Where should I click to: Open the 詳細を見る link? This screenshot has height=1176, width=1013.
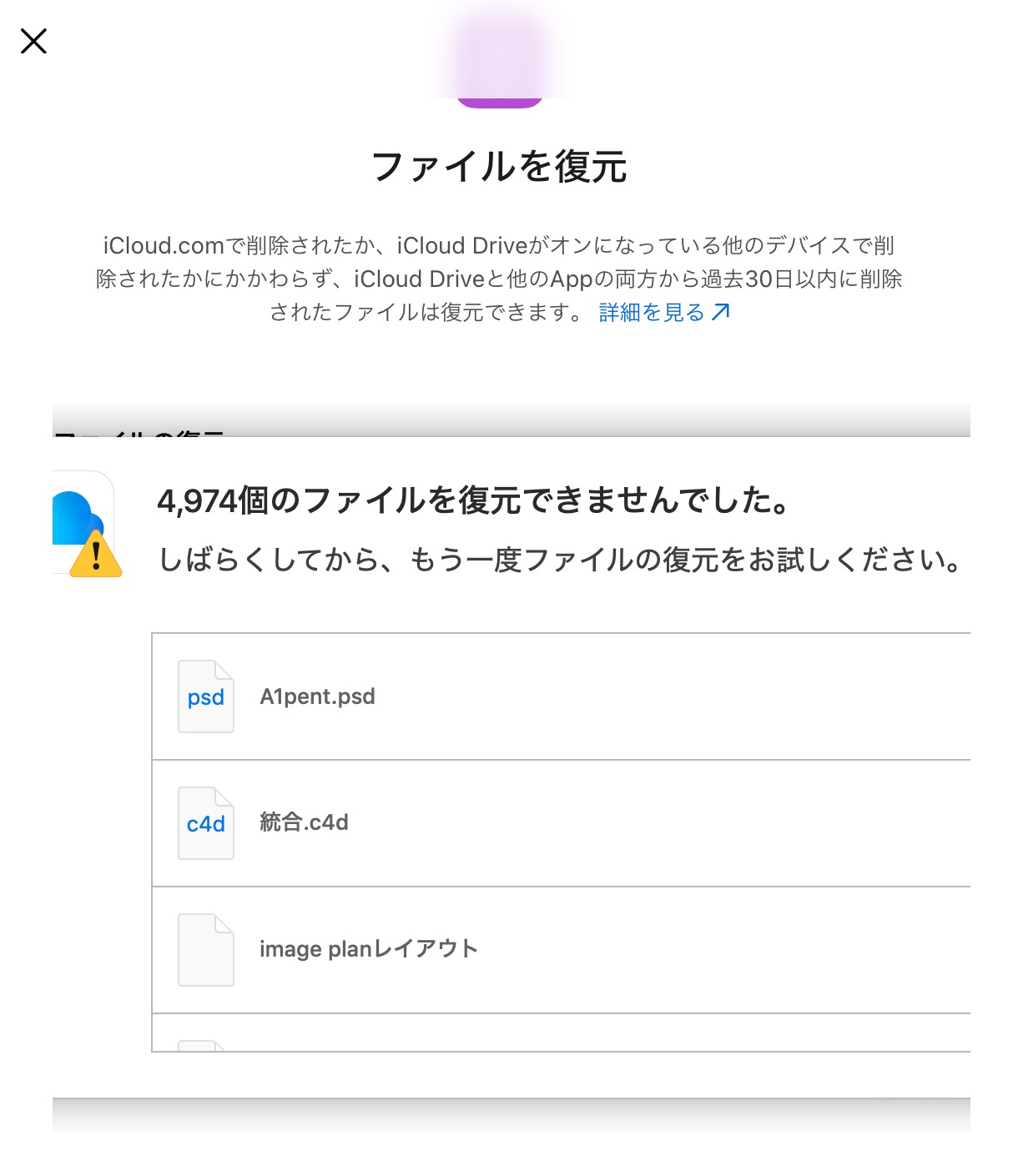point(663,313)
